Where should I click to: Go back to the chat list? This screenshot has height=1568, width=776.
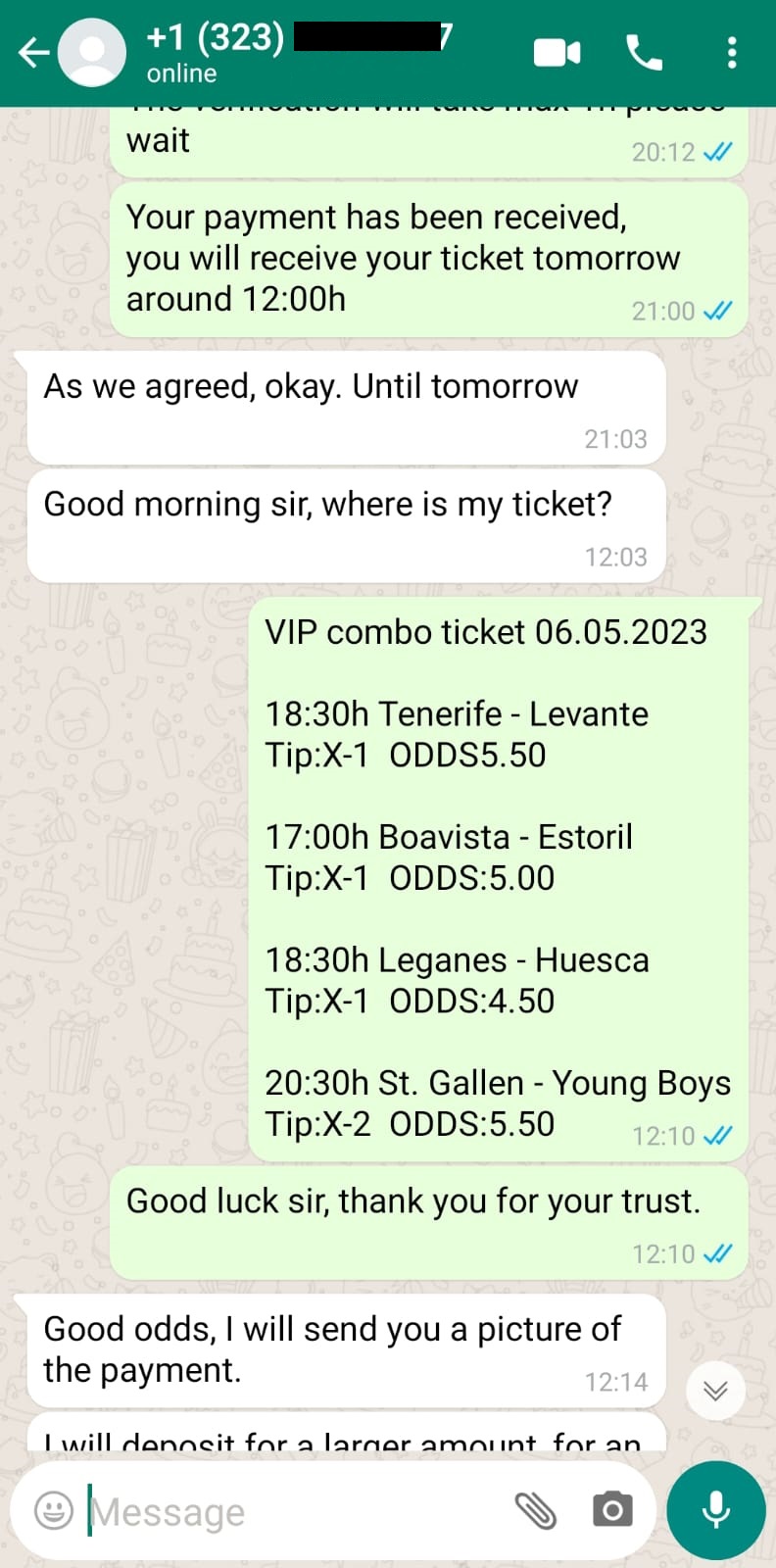pyautogui.click(x=32, y=52)
